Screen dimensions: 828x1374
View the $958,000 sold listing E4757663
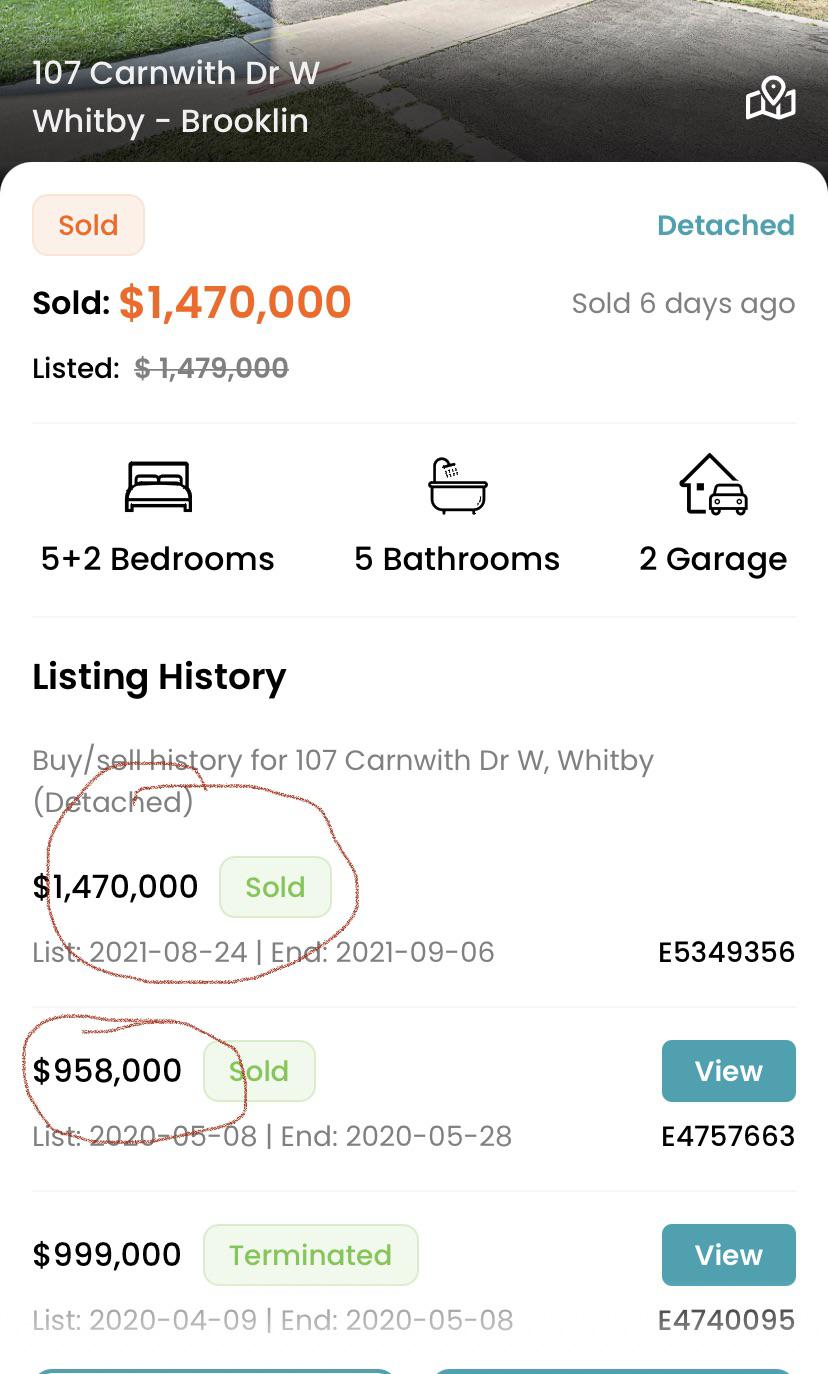coord(728,1071)
